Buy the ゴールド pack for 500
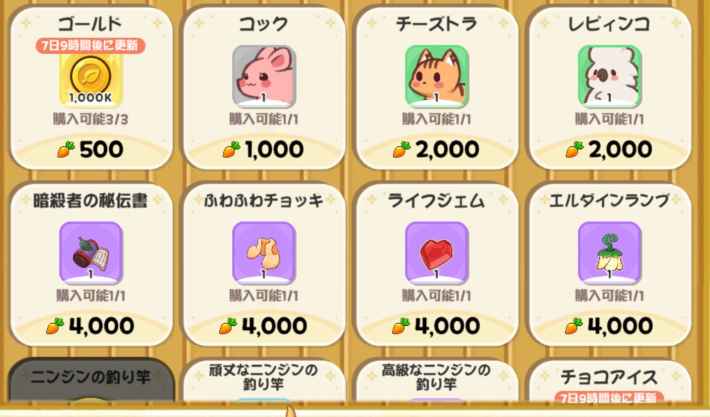 click(91, 149)
